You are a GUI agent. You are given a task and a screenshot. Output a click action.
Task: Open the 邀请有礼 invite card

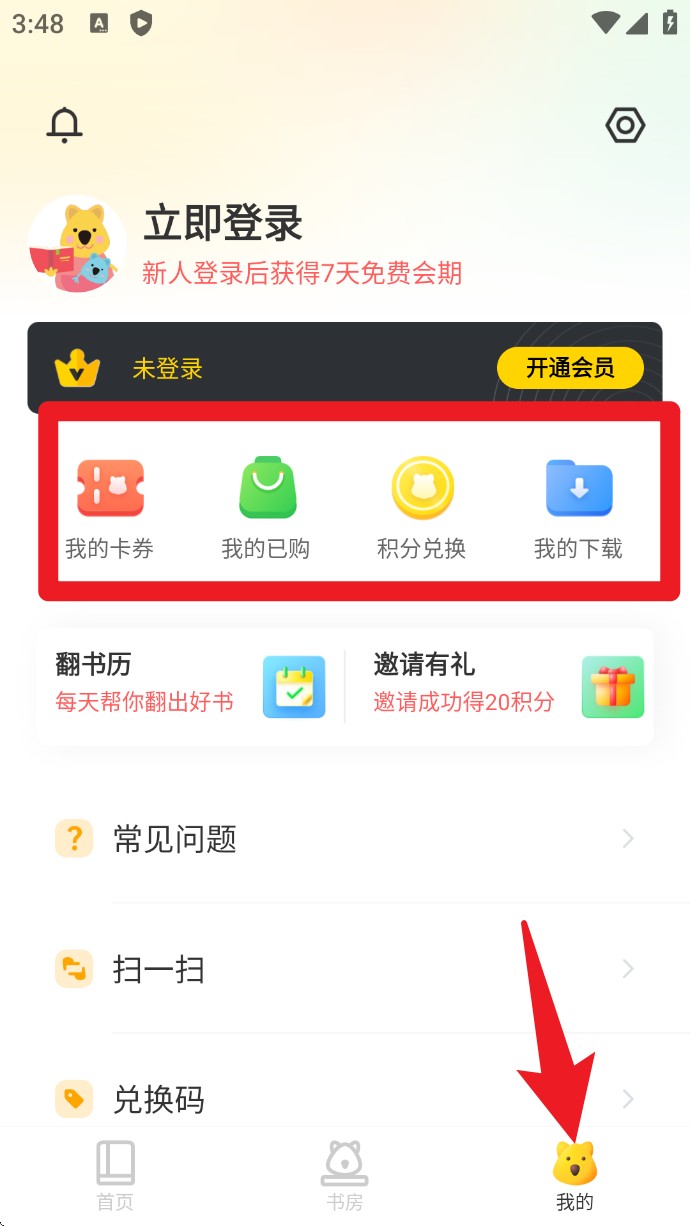505,686
